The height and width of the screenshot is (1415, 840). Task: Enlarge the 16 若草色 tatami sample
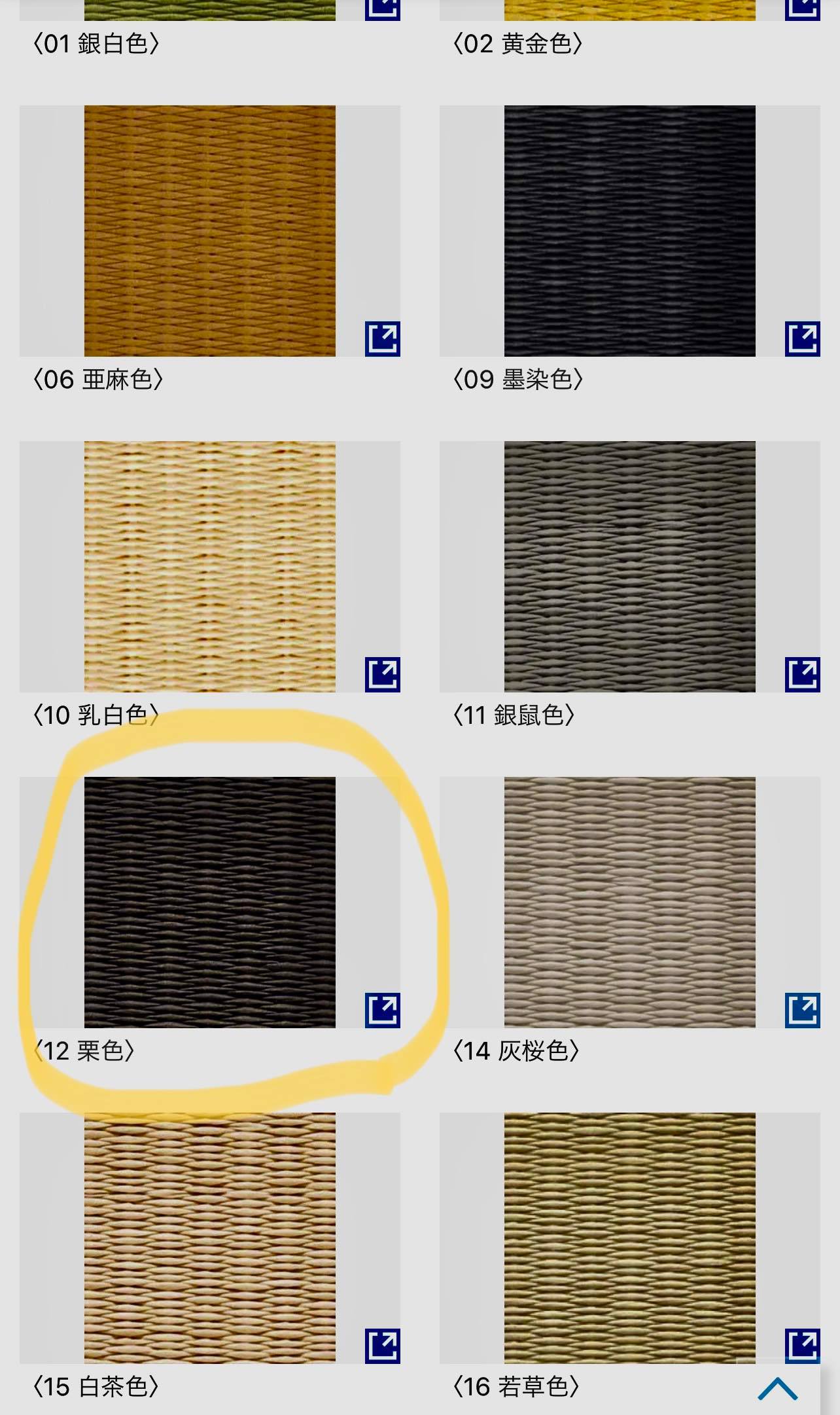tap(803, 1346)
